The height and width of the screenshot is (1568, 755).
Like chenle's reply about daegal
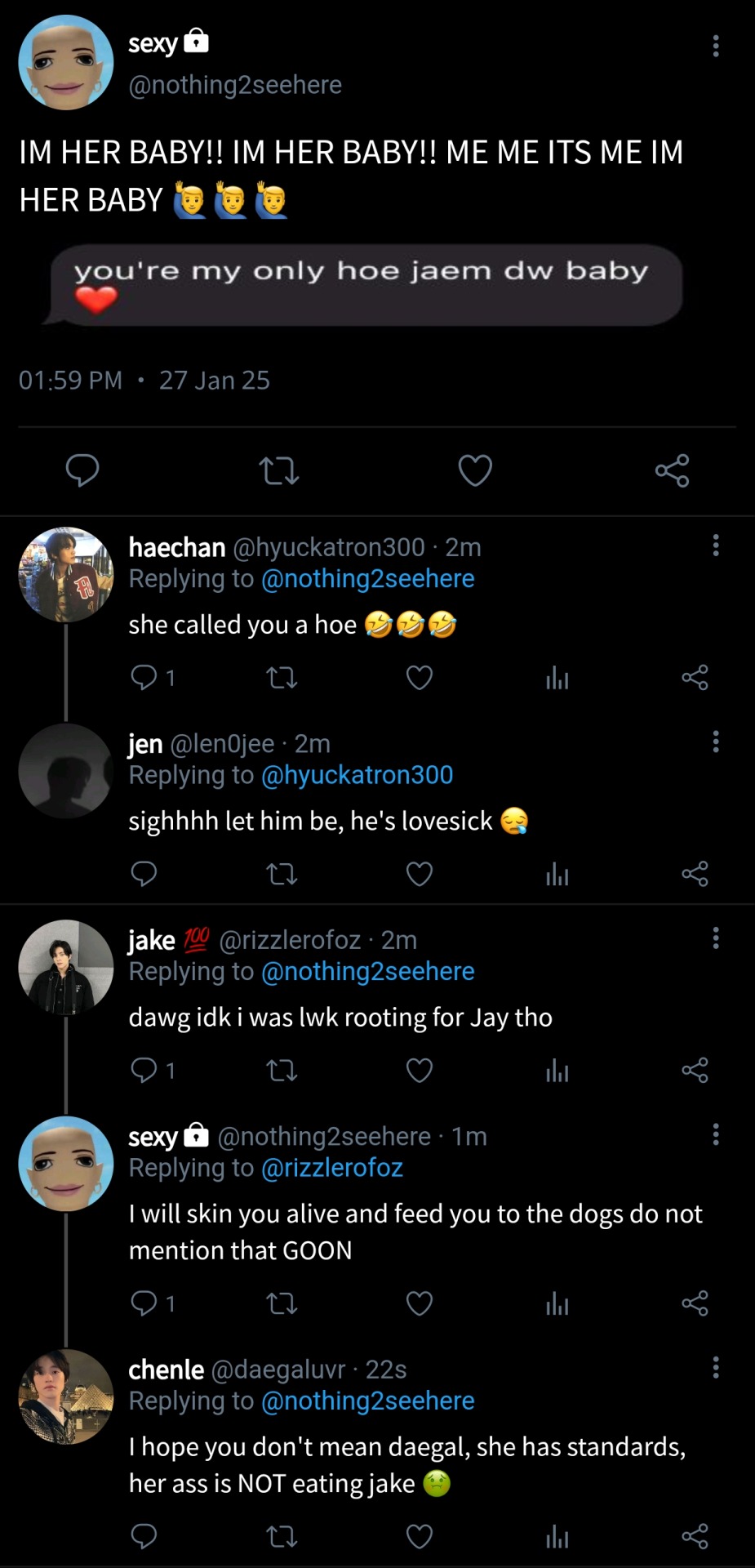[420, 1537]
